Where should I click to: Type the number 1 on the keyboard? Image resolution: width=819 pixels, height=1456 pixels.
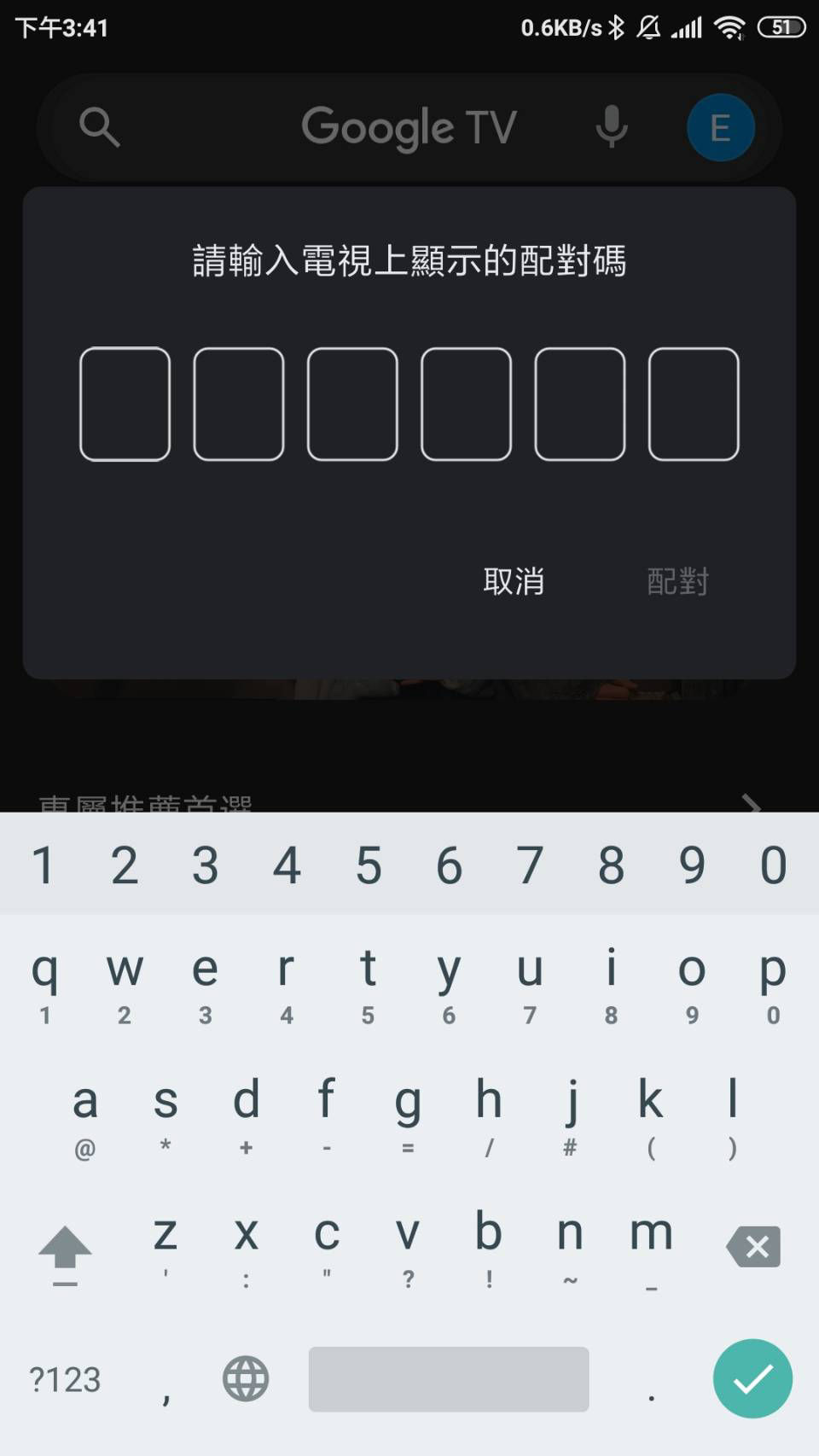(x=44, y=865)
